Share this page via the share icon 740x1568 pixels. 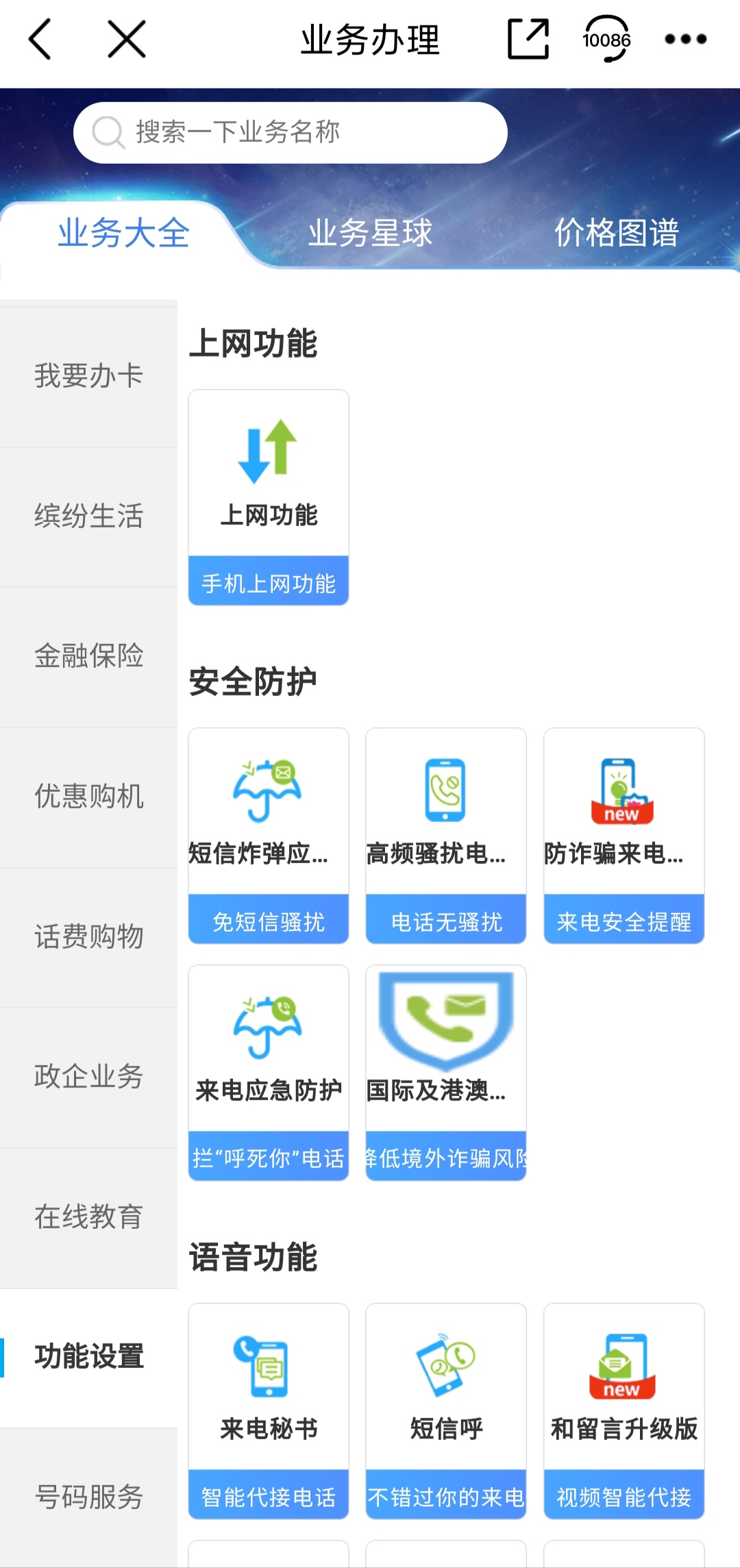point(528,39)
